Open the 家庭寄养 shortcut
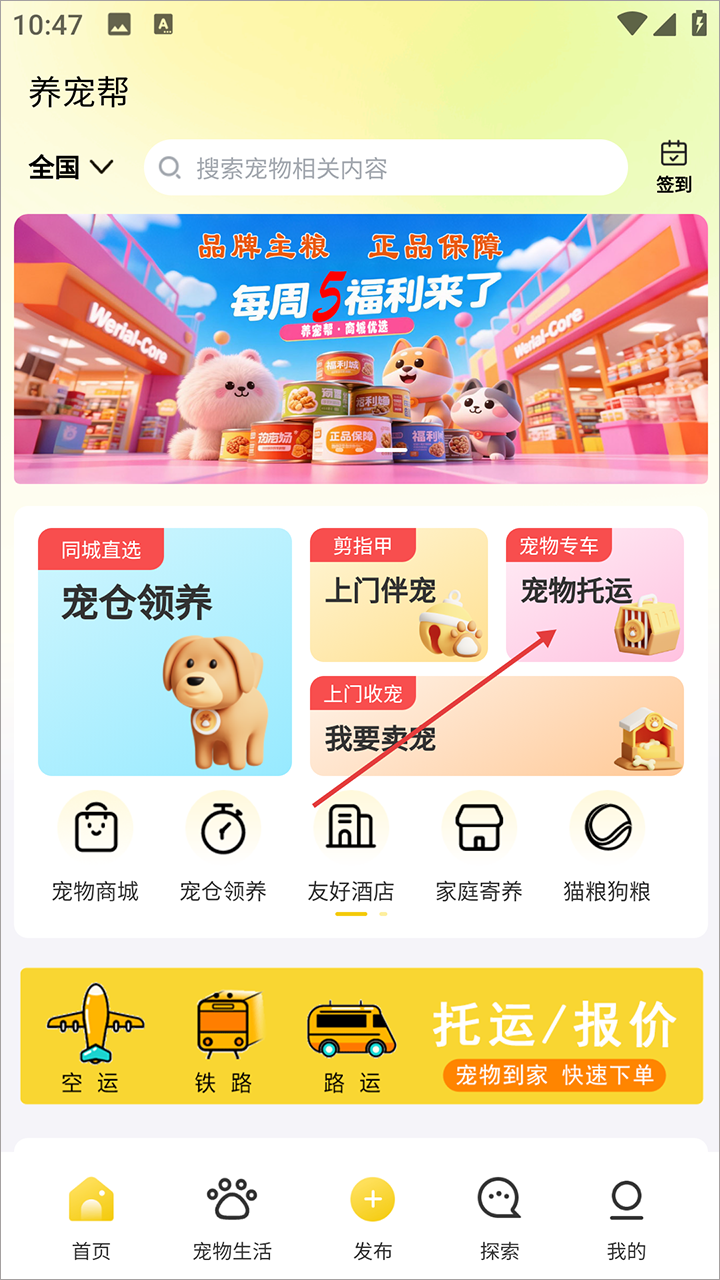The width and height of the screenshot is (720, 1280). coord(479,847)
